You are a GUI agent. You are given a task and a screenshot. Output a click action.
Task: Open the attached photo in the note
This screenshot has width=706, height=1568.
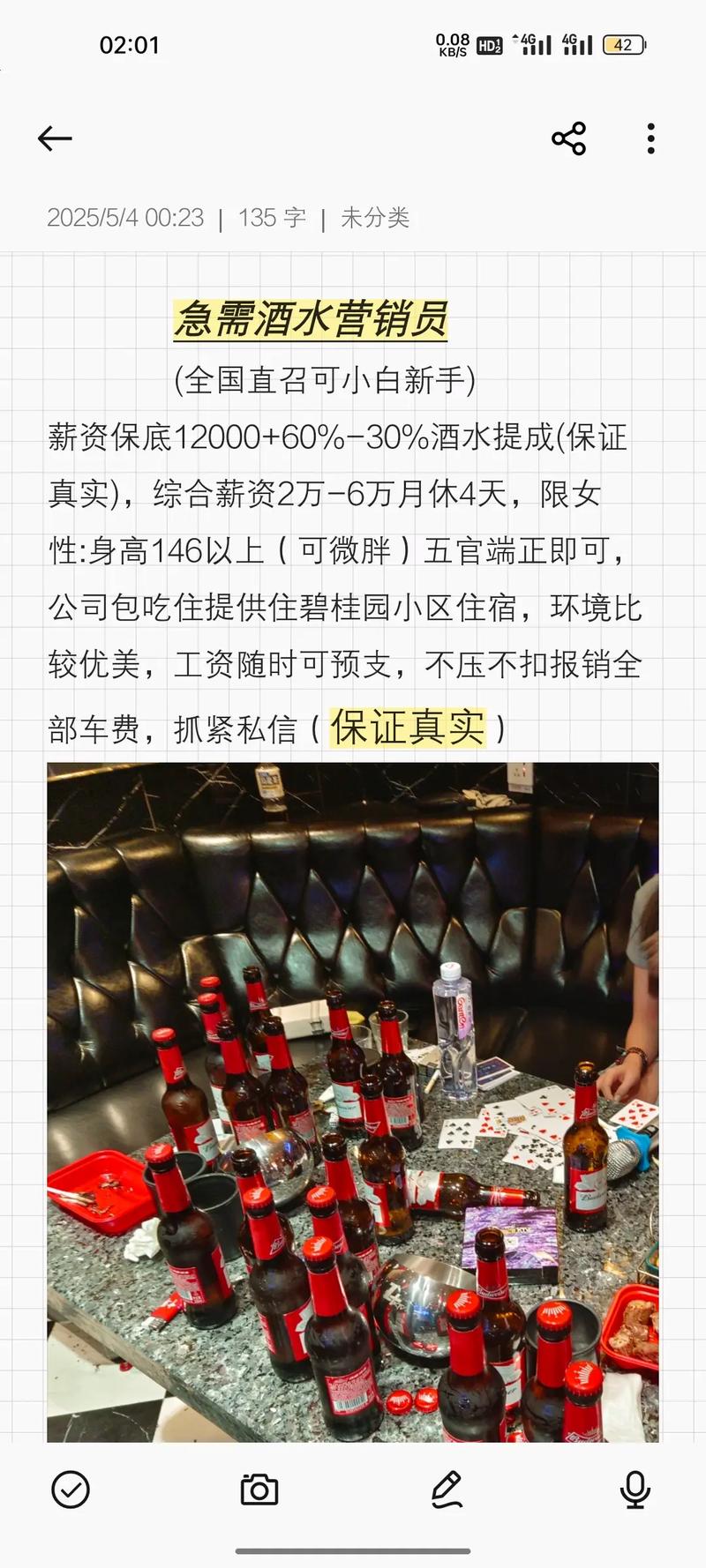(x=353, y=1102)
